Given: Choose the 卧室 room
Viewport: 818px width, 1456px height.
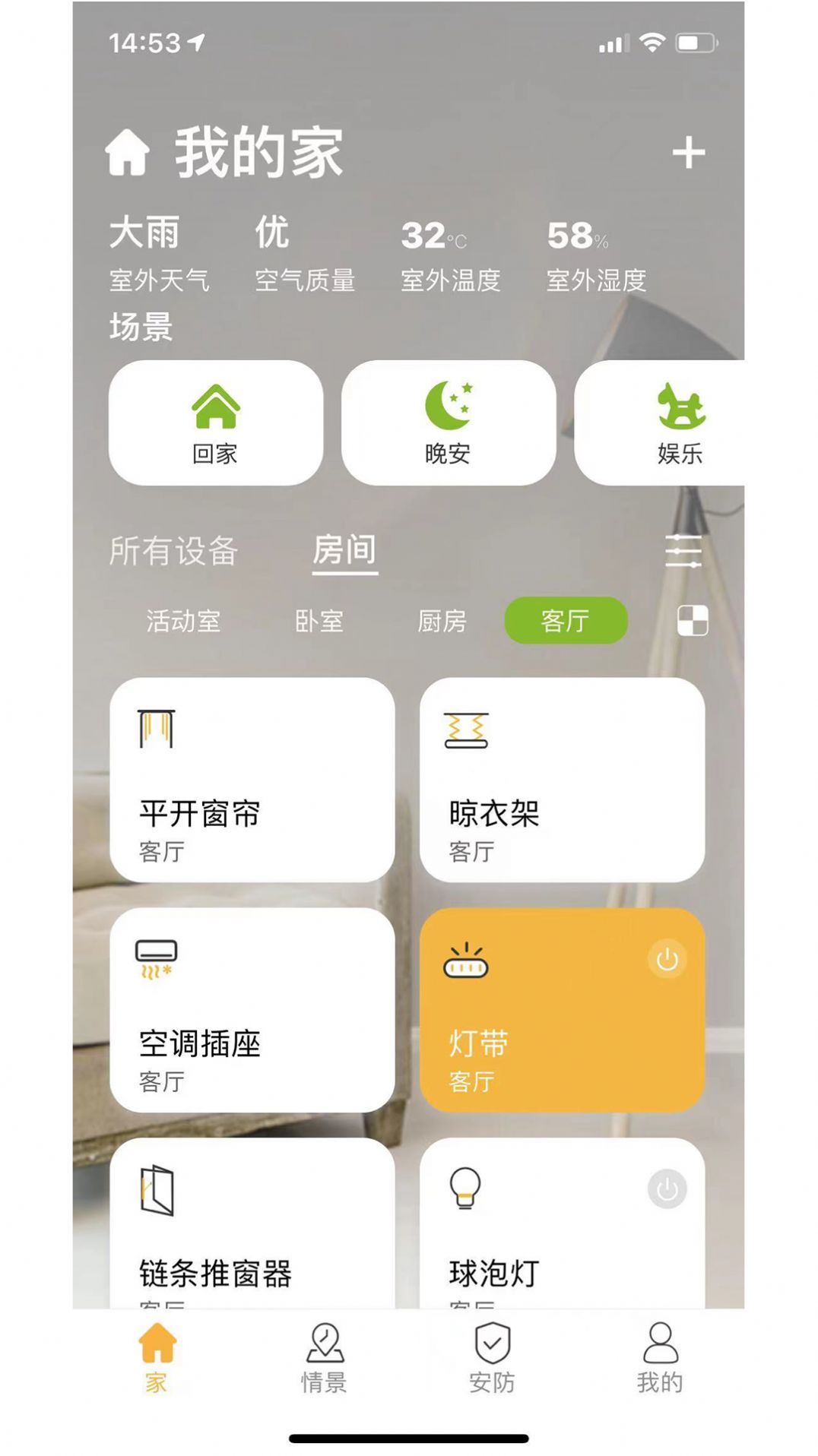Looking at the screenshot, I should pos(319,621).
